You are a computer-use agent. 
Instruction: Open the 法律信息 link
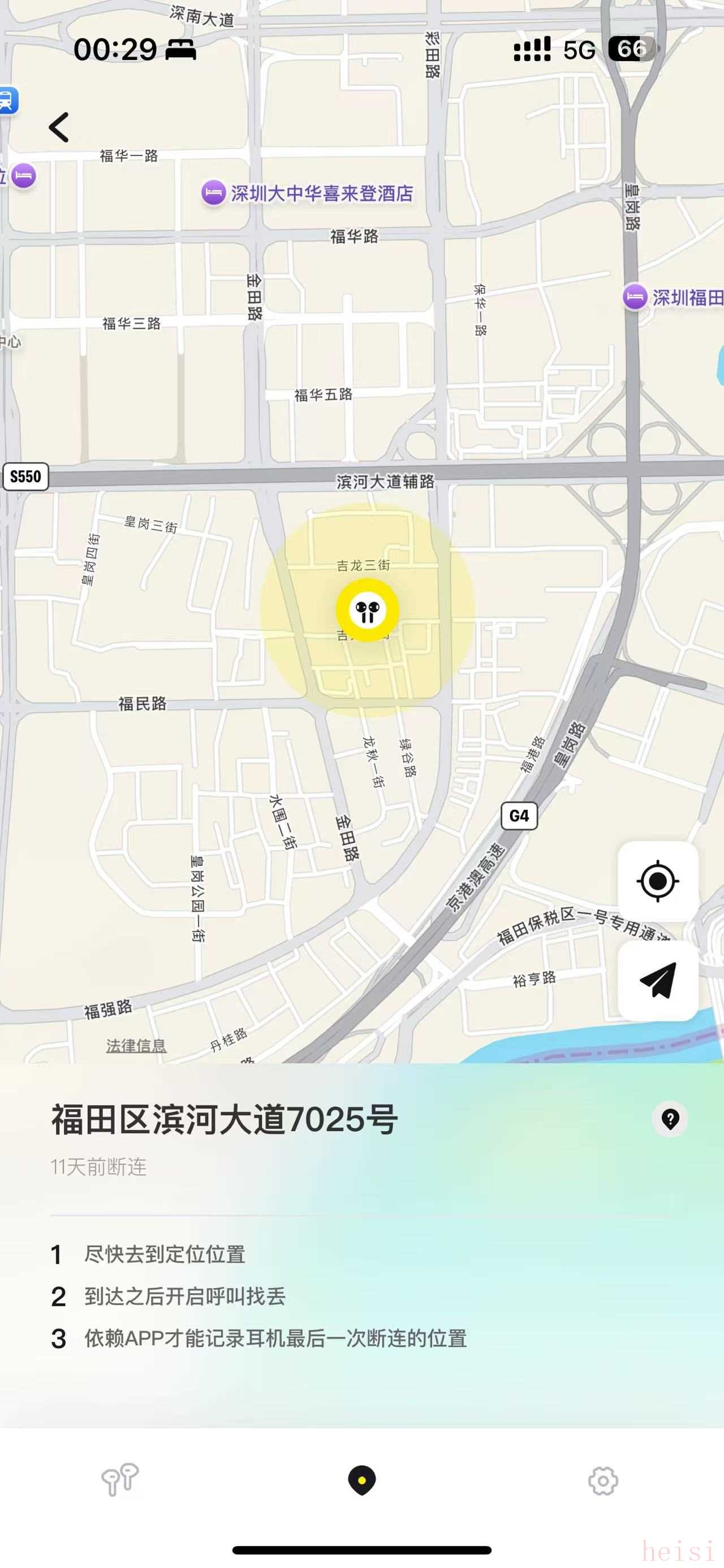(136, 1046)
